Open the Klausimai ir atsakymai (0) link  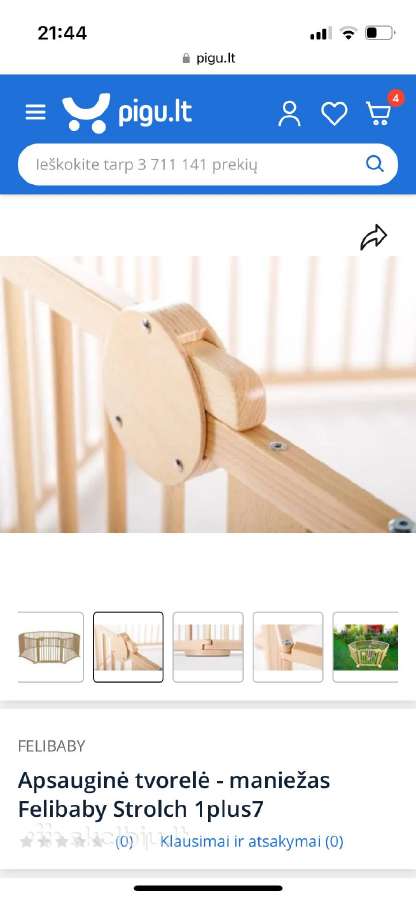251,841
